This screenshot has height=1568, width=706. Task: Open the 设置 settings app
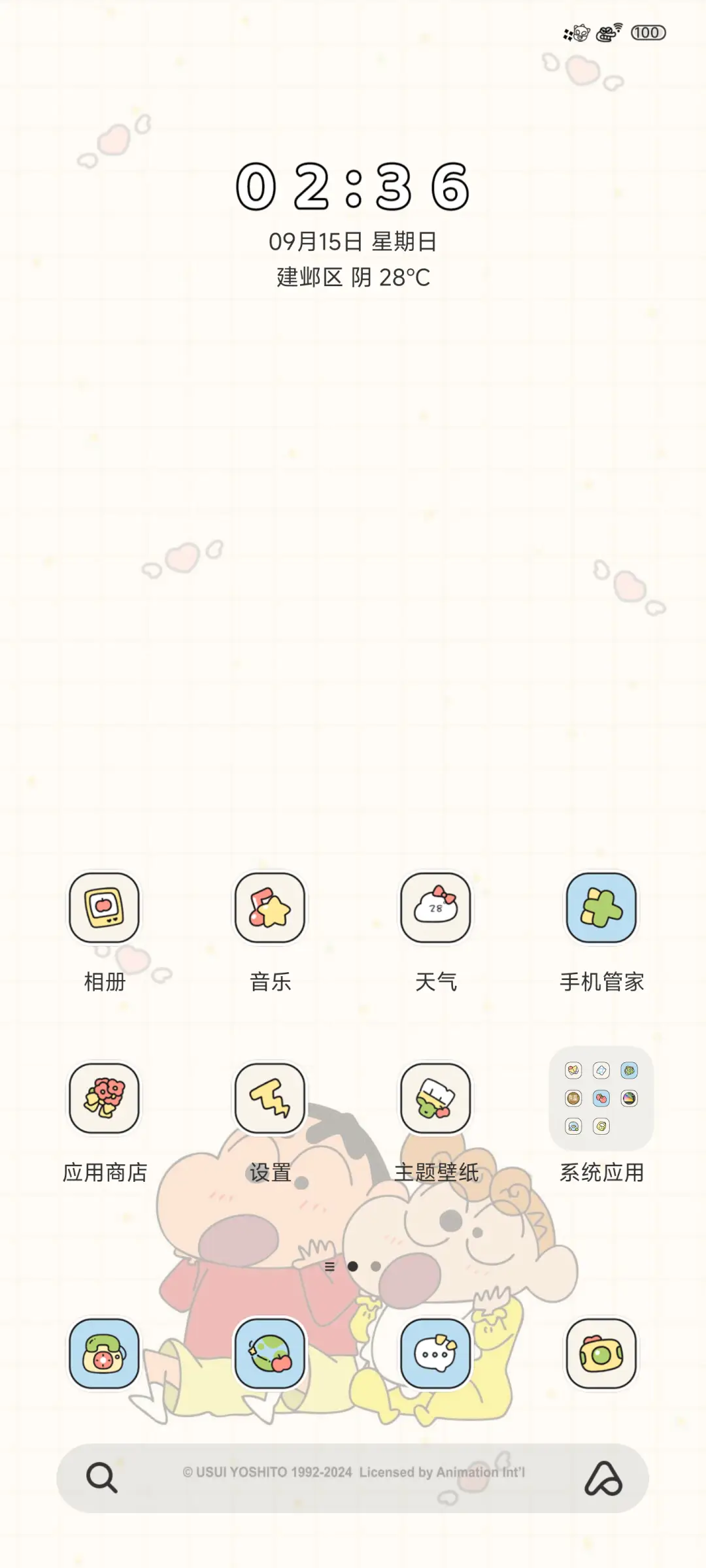coord(271,1098)
